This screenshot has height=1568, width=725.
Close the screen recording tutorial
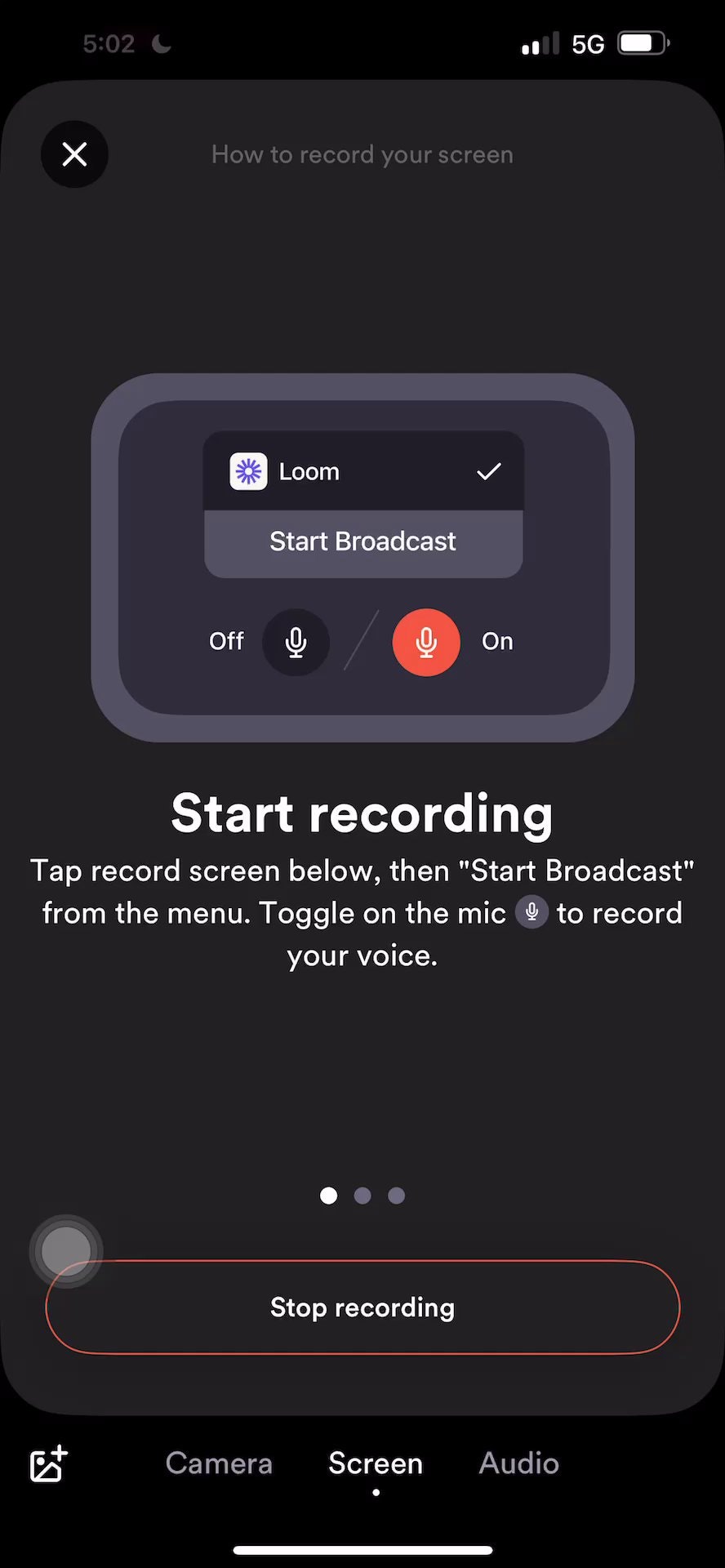coord(74,154)
